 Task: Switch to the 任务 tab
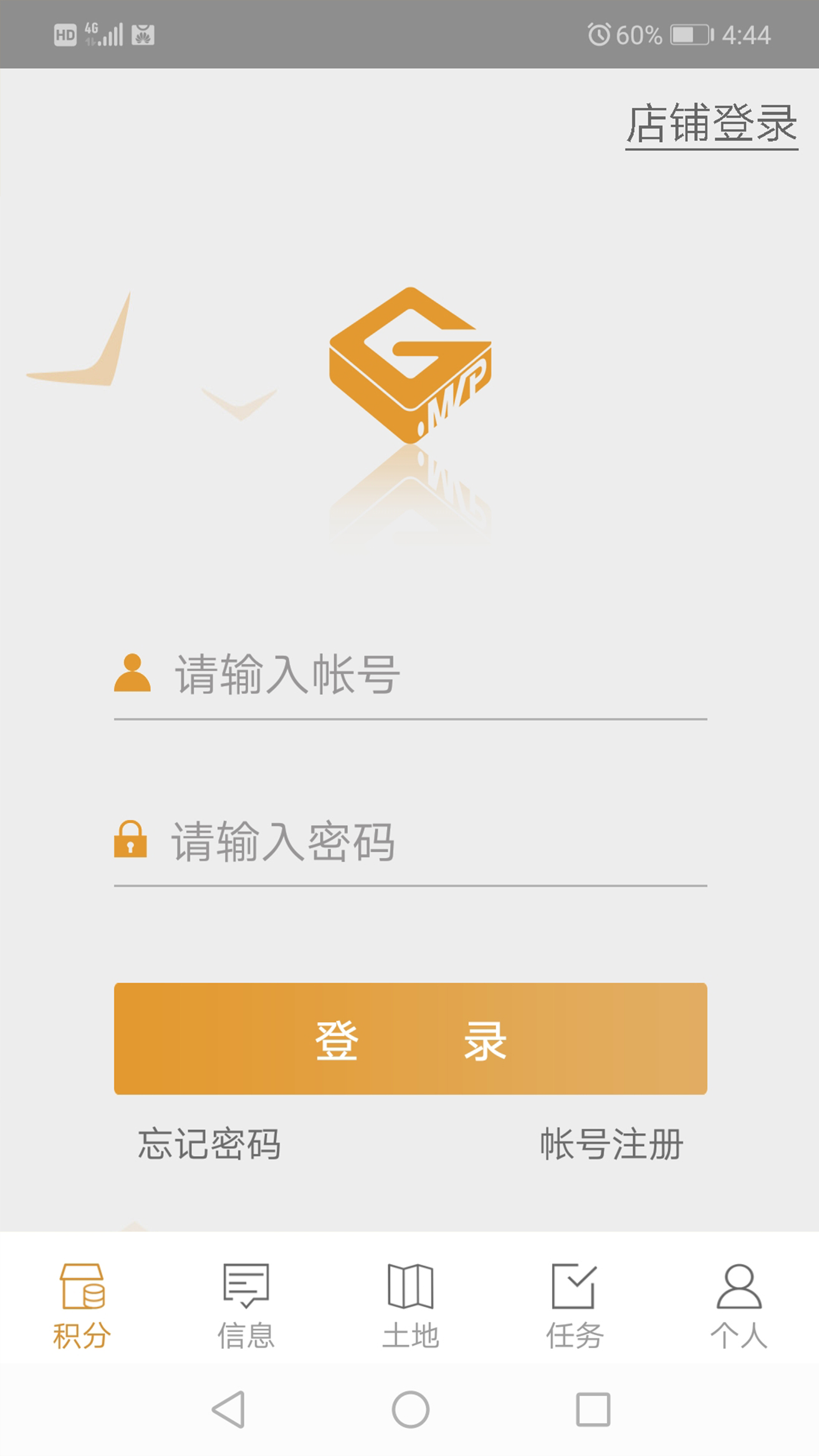coord(574,1305)
